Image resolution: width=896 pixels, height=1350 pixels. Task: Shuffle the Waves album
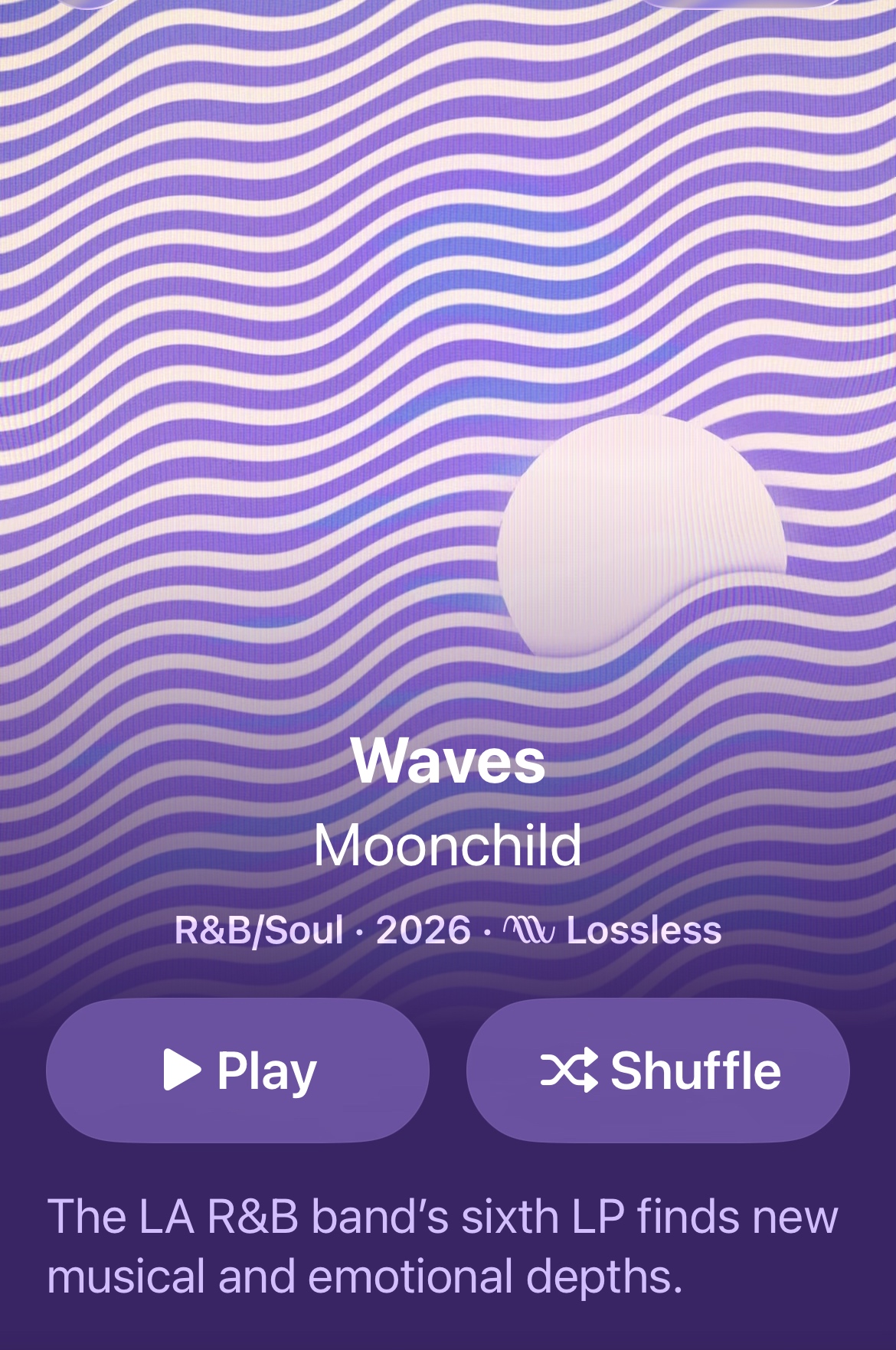(658, 1070)
